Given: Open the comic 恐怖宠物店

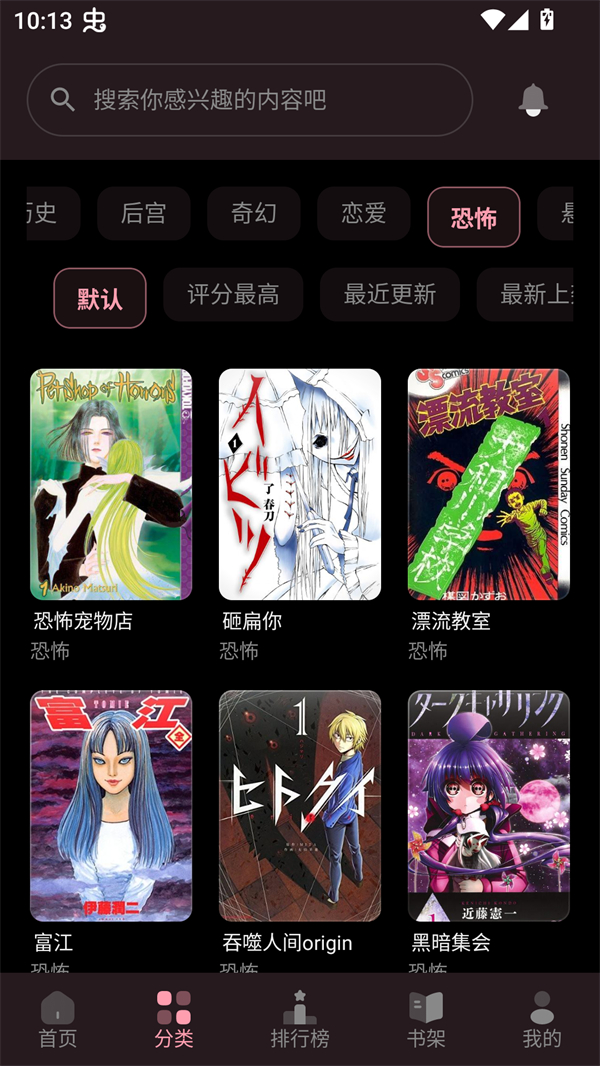Looking at the screenshot, I should click(x=111, y=485).
